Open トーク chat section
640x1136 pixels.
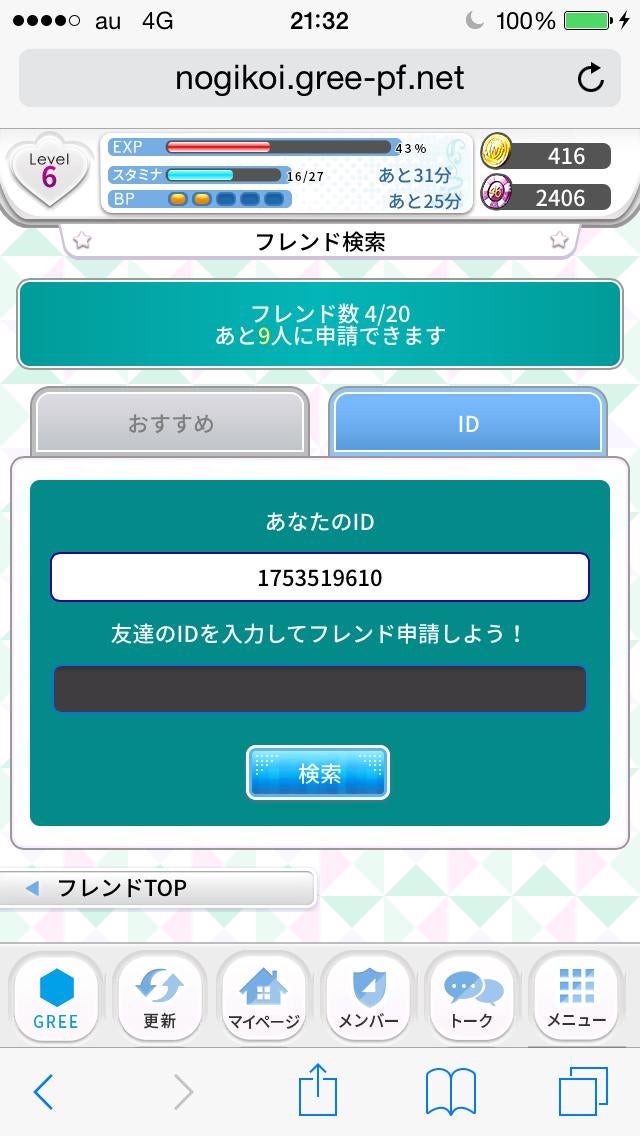tap(472, 998)
